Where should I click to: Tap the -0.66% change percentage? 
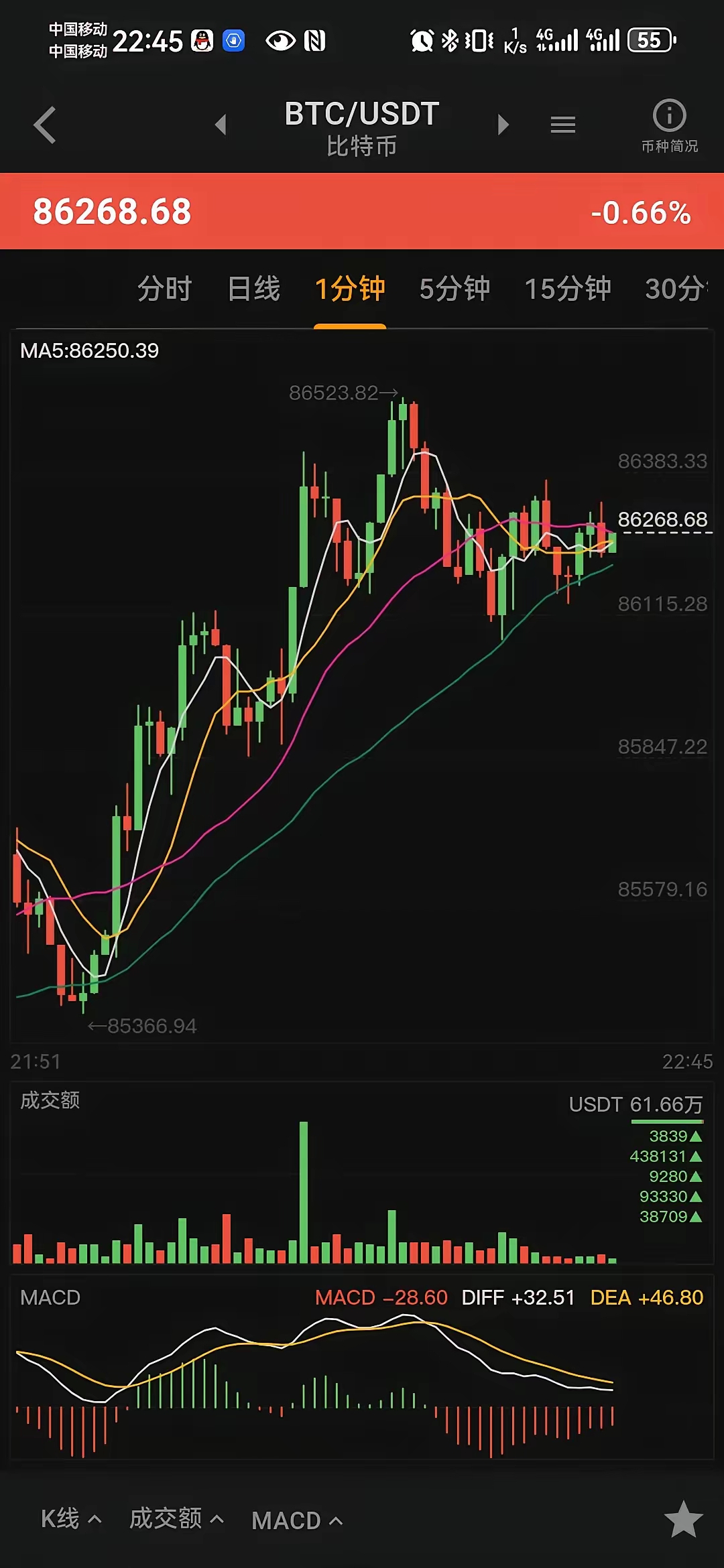tap(642, 214)
